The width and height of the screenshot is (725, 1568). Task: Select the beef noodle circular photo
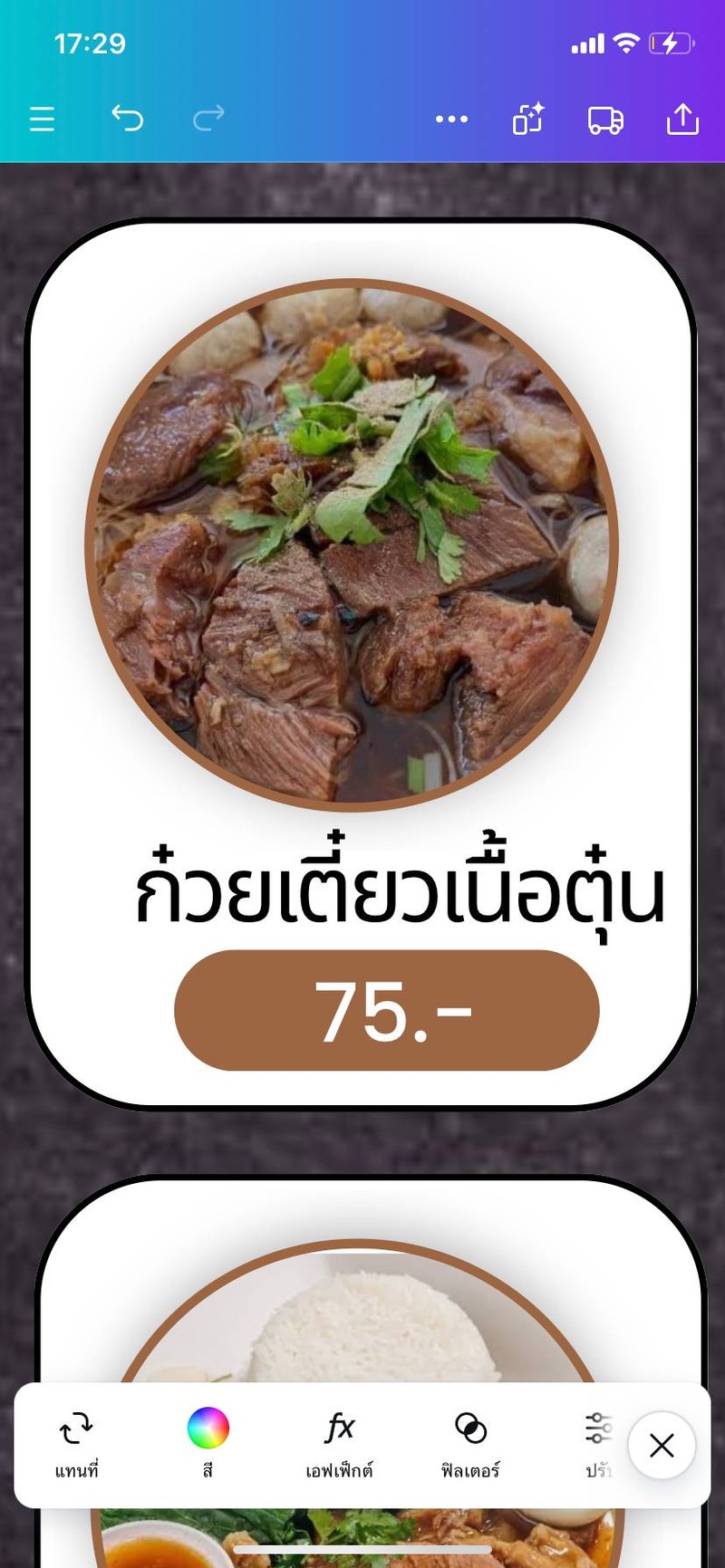tap(352, 544)
